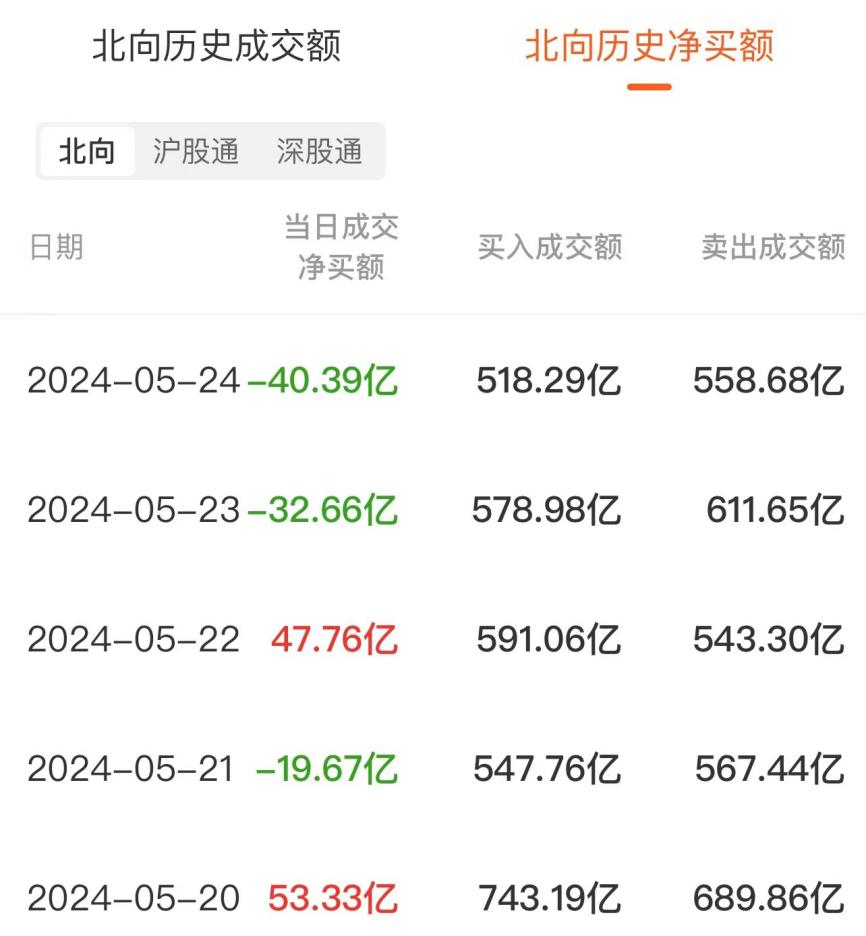Click the -40.39亿 net buy value

coord(330,381)
